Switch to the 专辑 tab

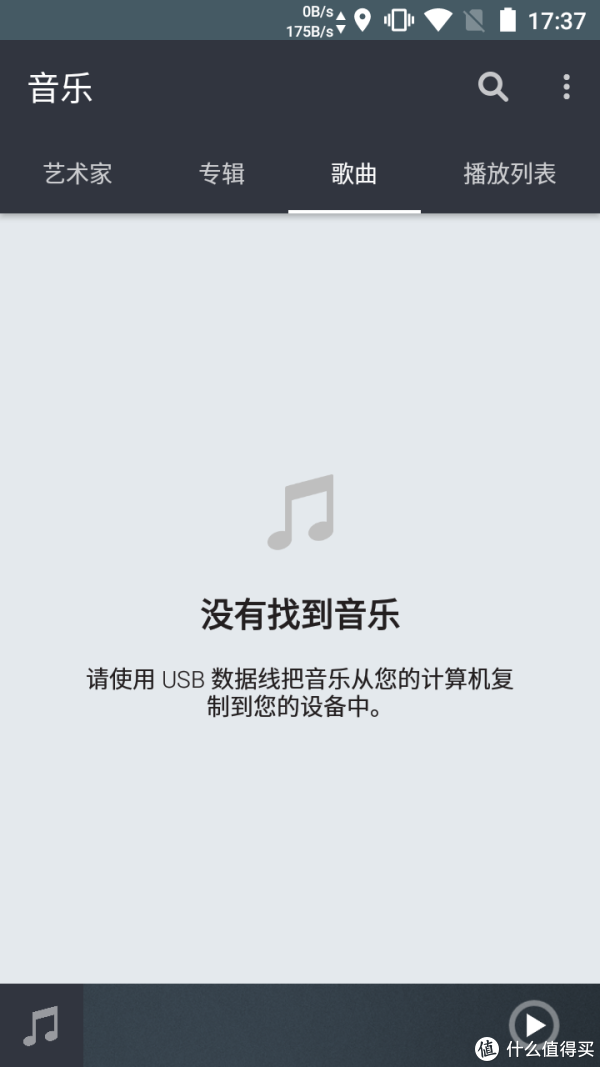221,173
